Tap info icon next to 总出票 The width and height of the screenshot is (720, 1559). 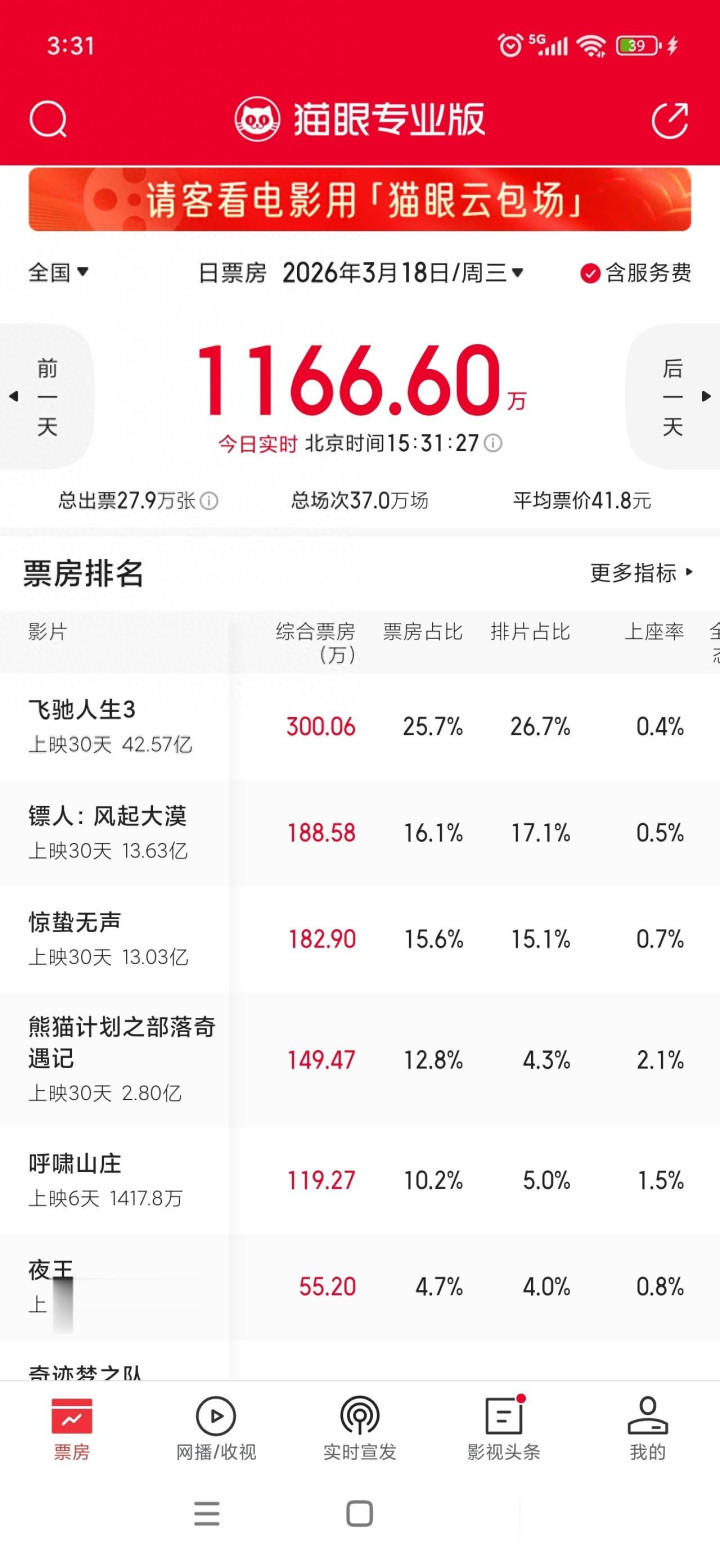[209, 501]
